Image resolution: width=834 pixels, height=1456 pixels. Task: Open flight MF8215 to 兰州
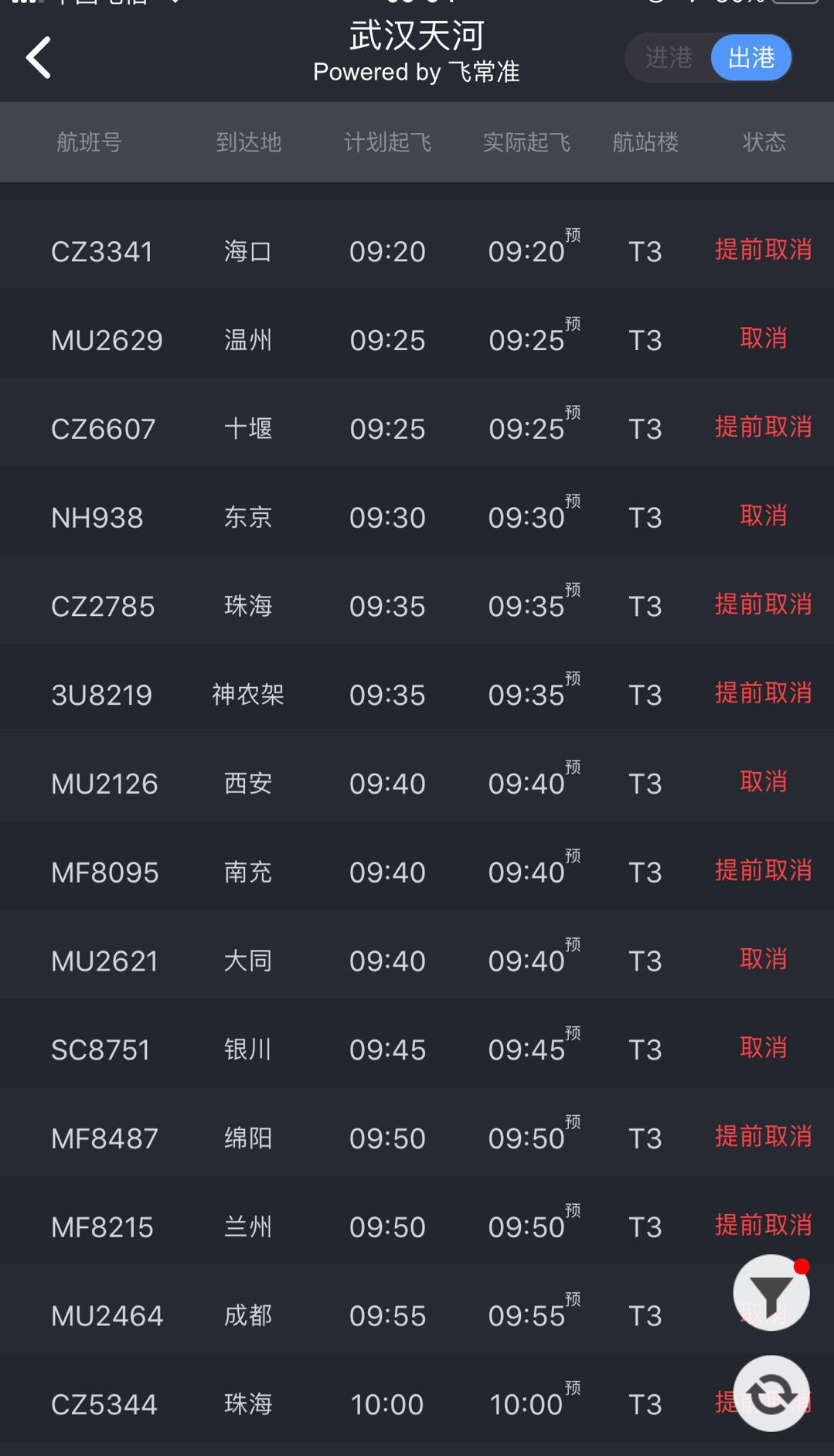tap(386, 1226)
